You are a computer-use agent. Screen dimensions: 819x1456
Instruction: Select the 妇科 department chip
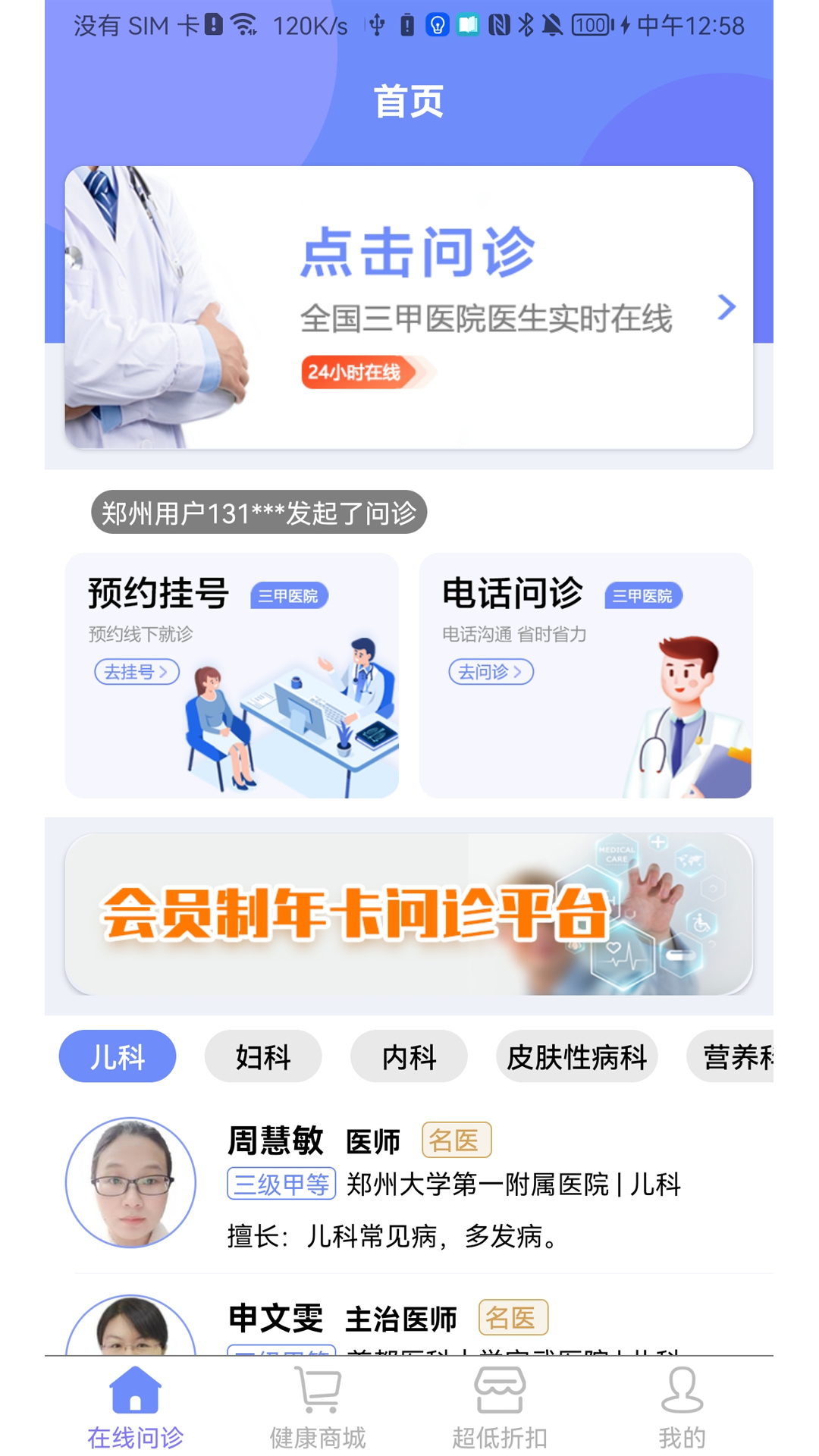point(263,1056)
